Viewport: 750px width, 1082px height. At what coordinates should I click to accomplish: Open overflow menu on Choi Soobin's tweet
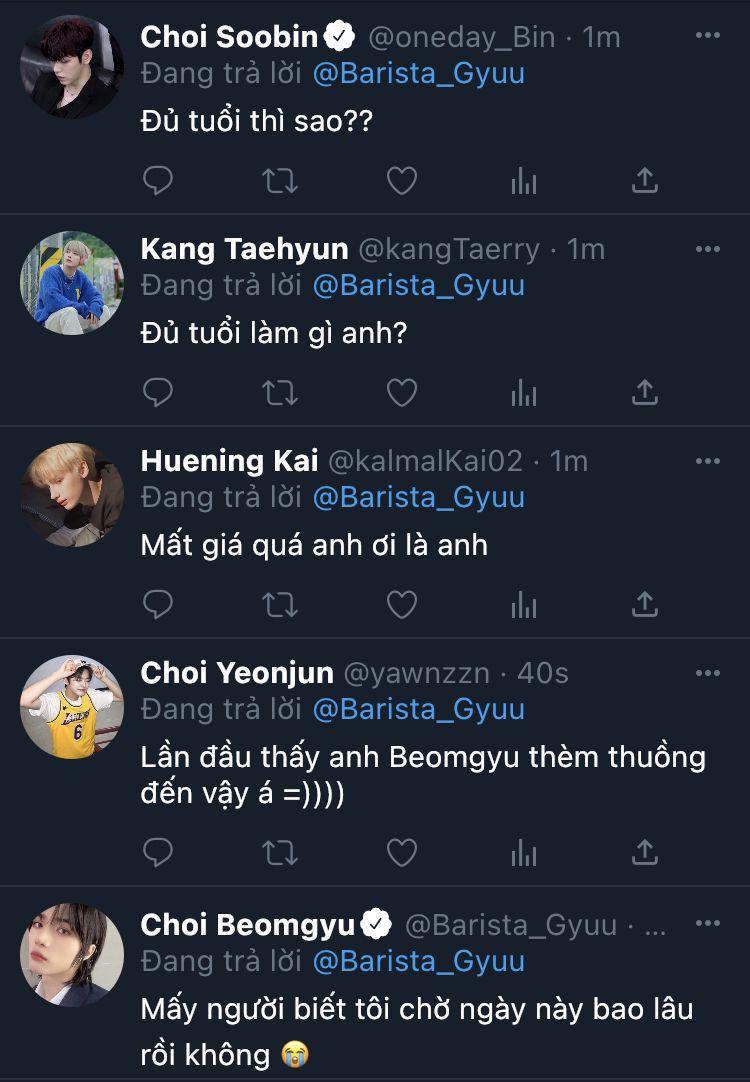(x=707, y=36)
